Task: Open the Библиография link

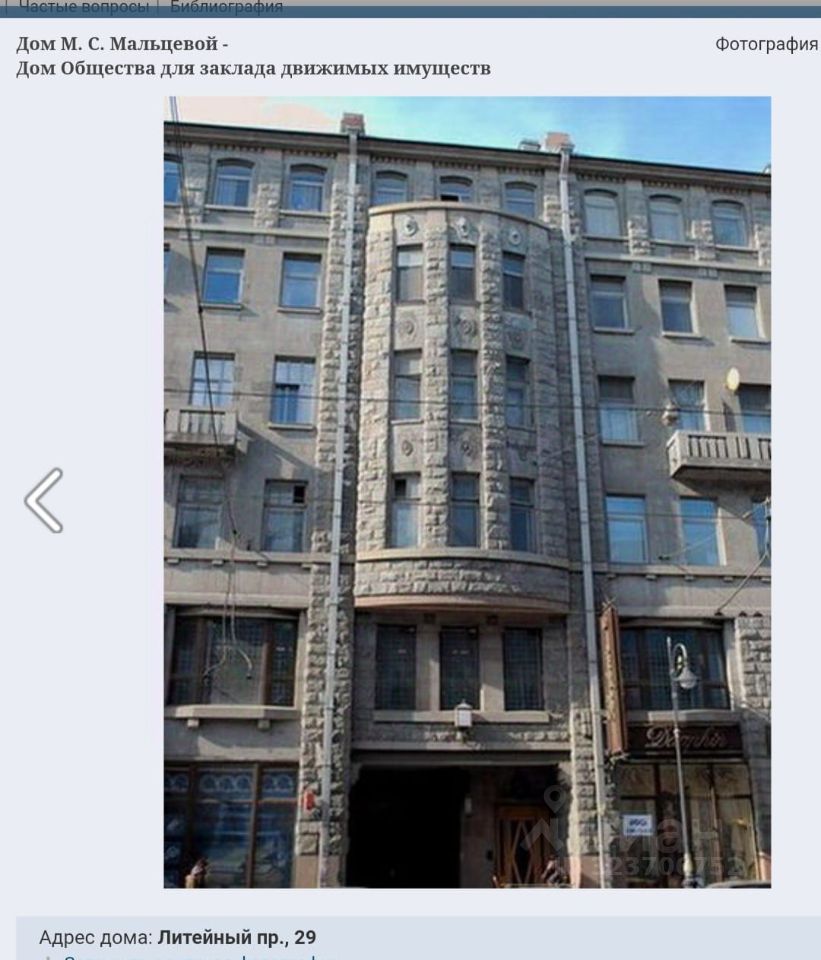Action: click(226, 7)
